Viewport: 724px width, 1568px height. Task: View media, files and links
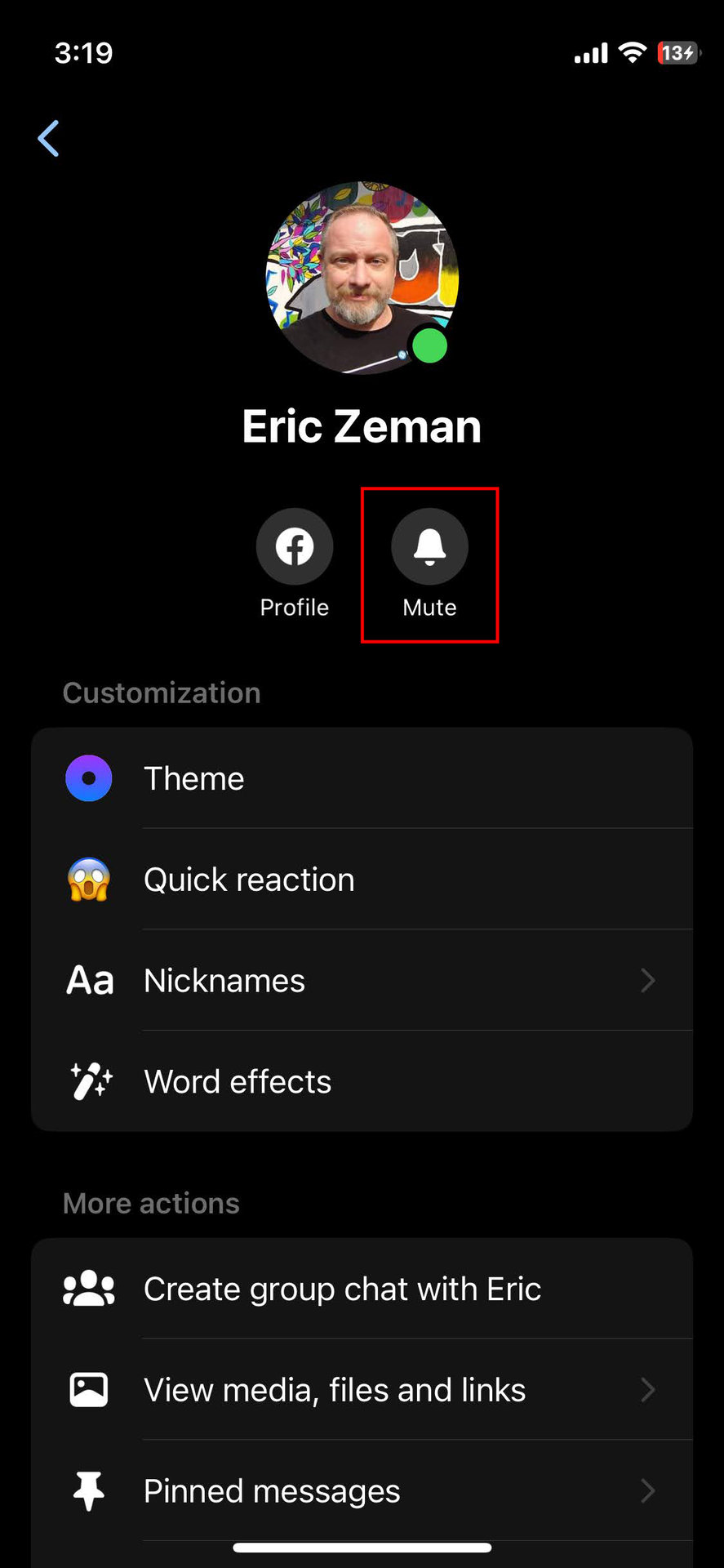(362, 1390)
